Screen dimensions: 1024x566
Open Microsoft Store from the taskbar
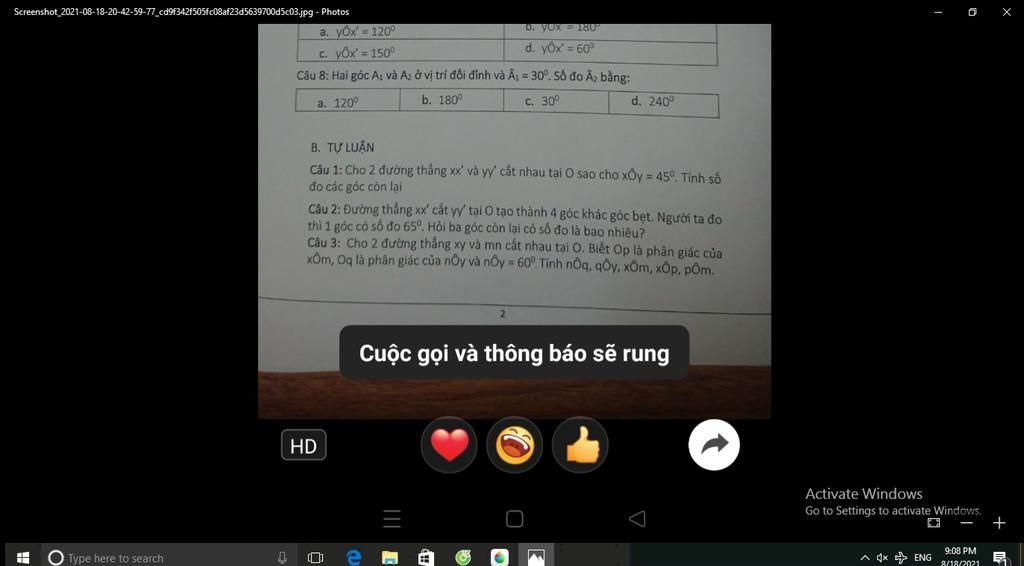426,557
